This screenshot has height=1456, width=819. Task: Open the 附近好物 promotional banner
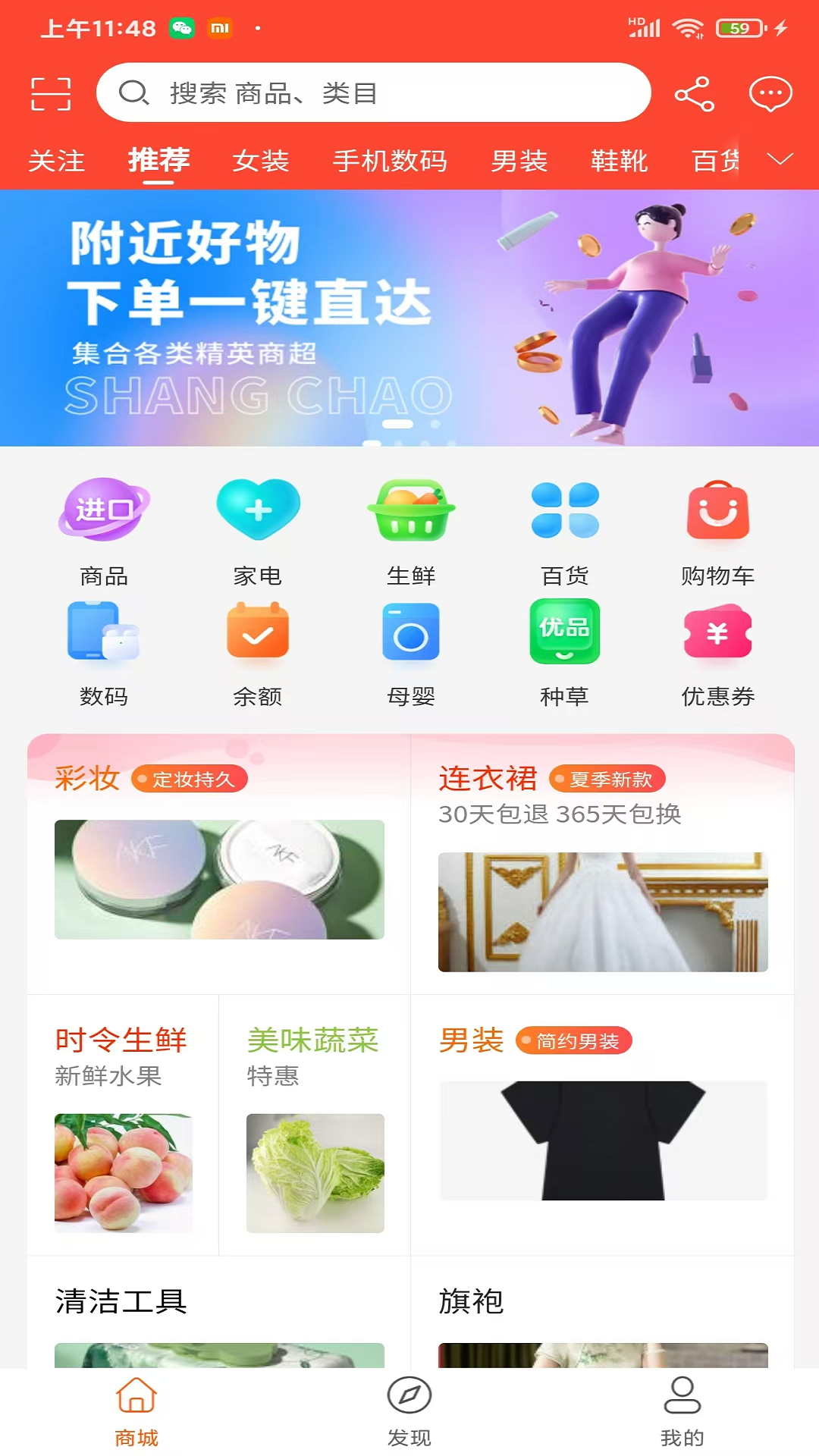click(x=409, y=318)
